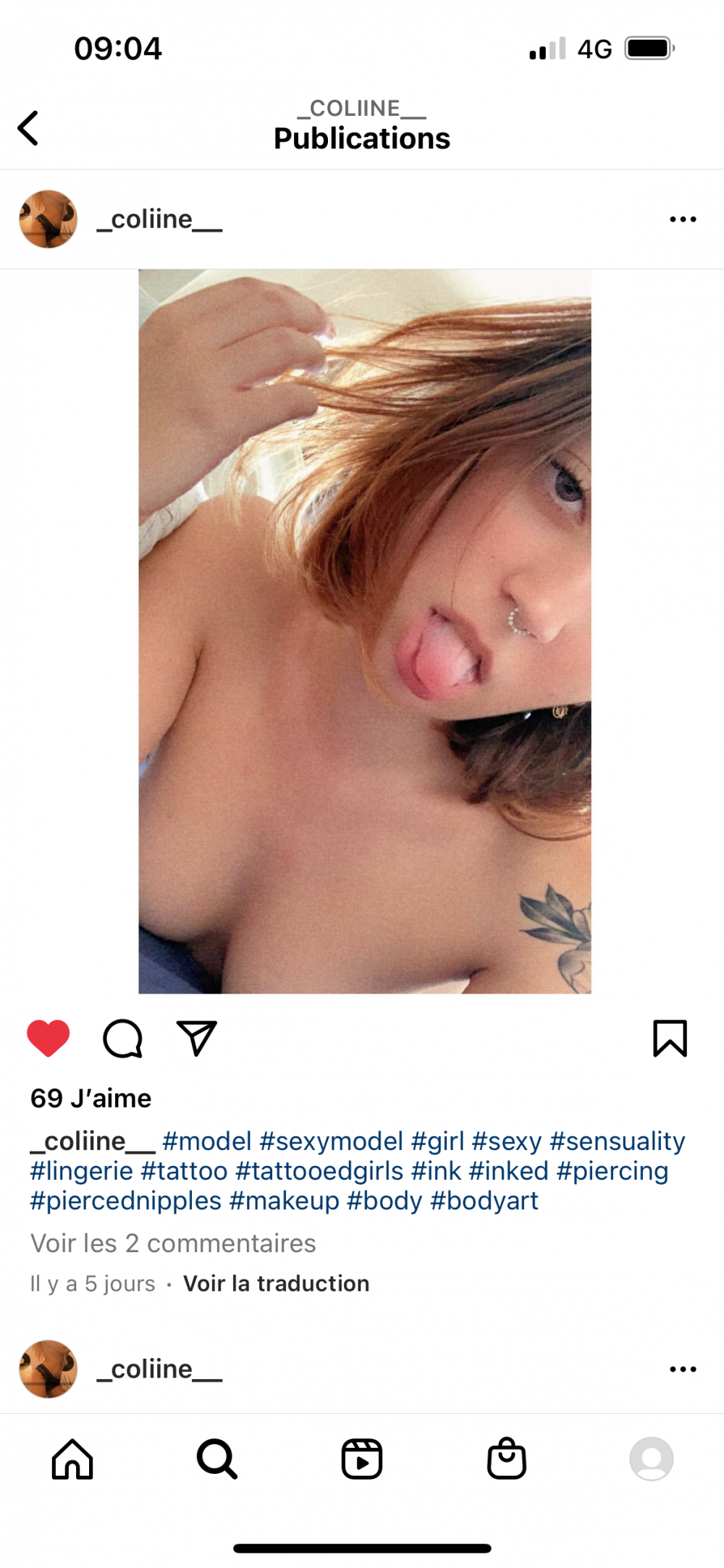Open the #tattoo hashtag in the caption

(x=184, y=1170)
